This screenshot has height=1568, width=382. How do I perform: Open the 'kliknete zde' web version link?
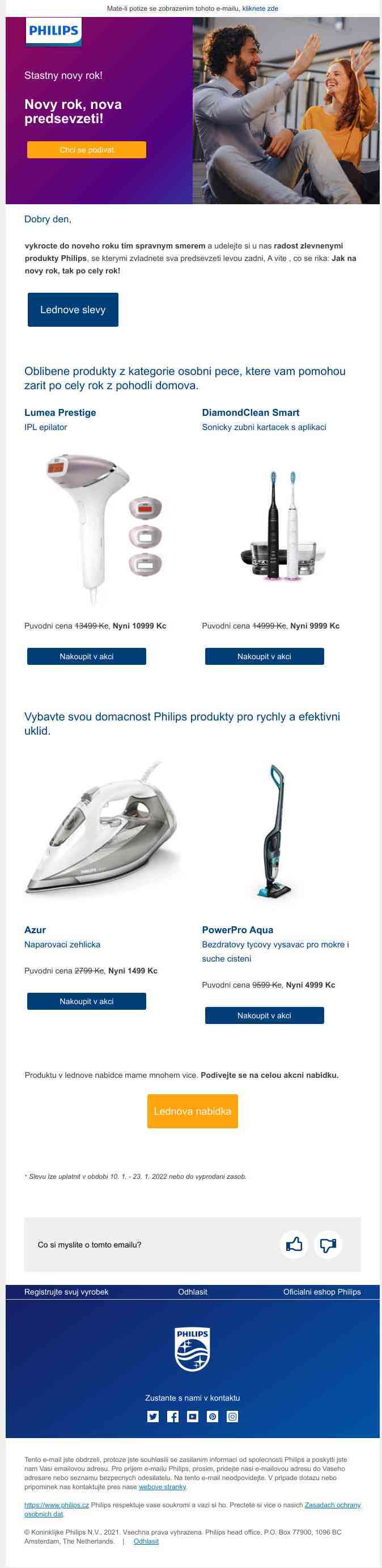pos(260,9)
